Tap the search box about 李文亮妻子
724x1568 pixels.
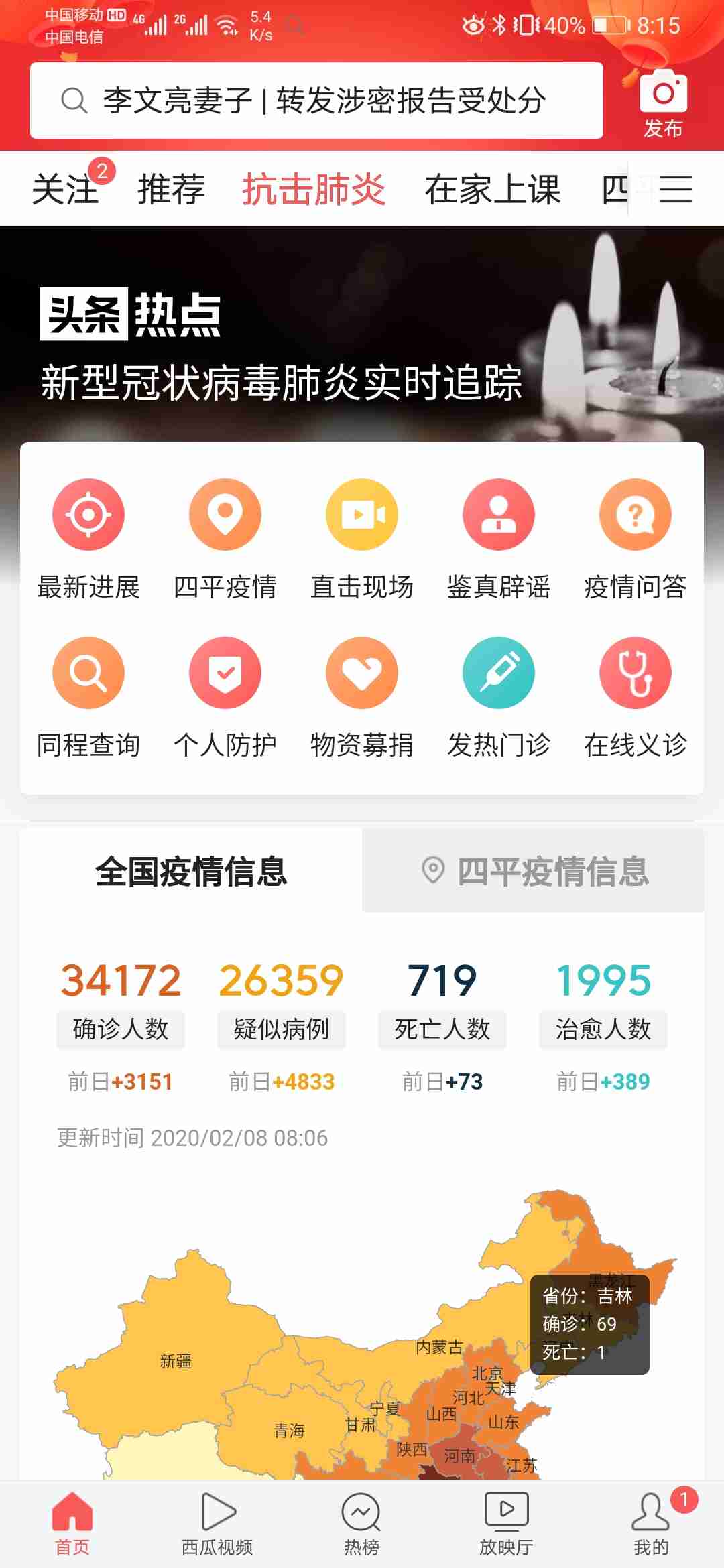[316, 101]
